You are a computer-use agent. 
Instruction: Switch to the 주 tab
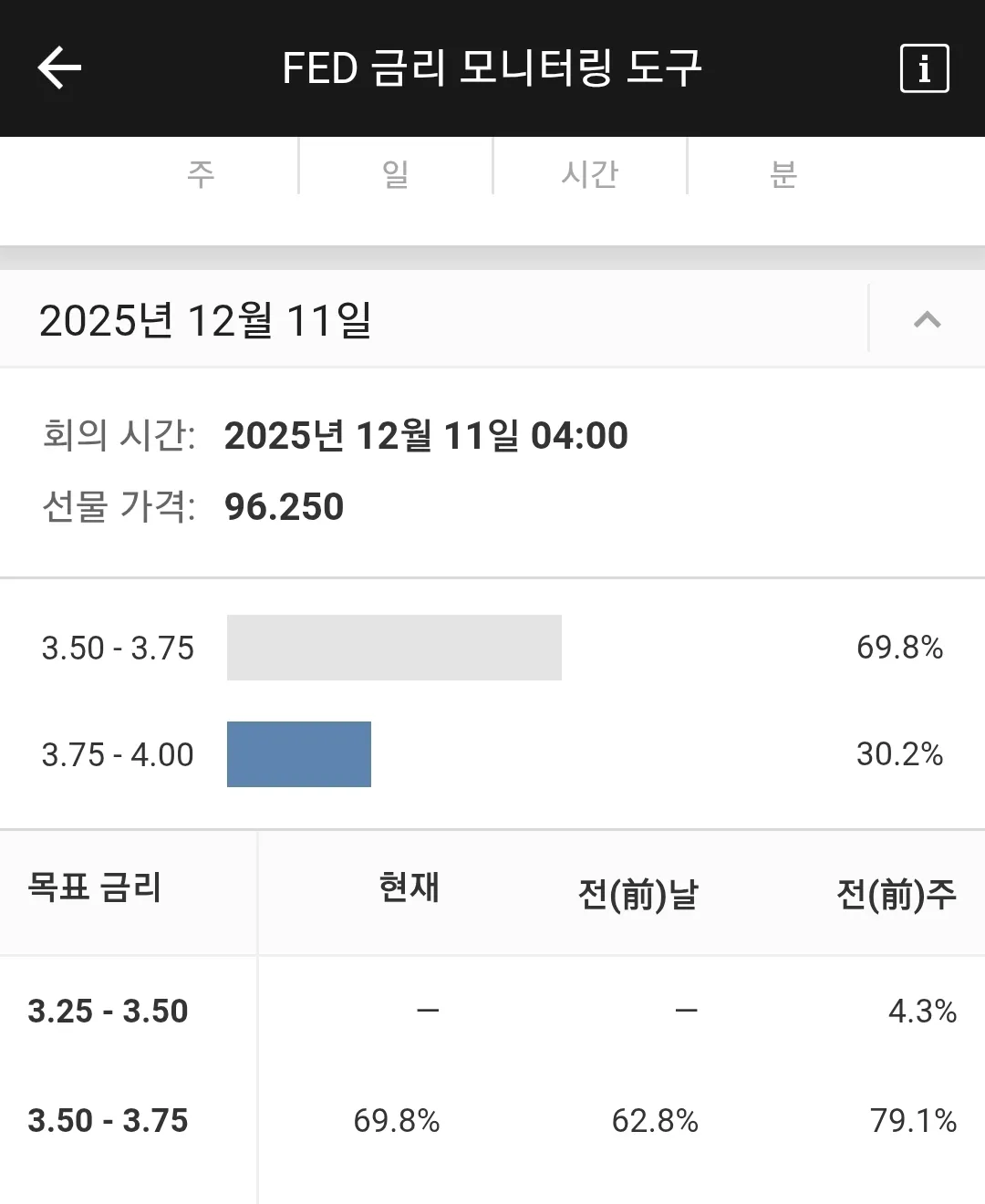pyautogui.click(x=201, y=172)
